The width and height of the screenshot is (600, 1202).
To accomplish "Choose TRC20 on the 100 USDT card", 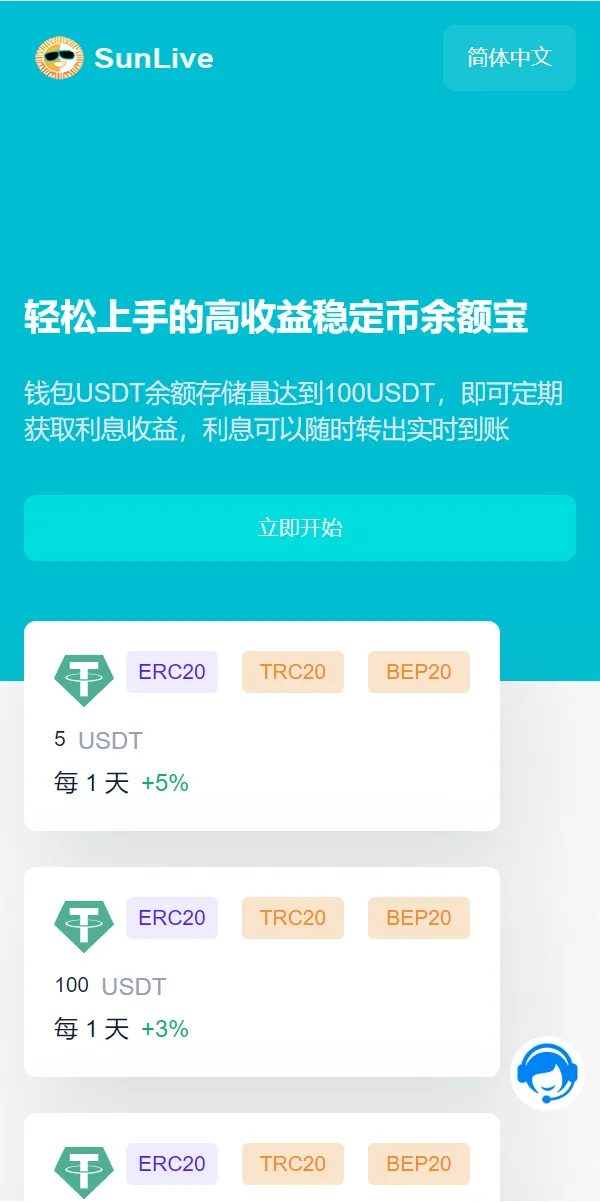I will click(x=293, y=918).
